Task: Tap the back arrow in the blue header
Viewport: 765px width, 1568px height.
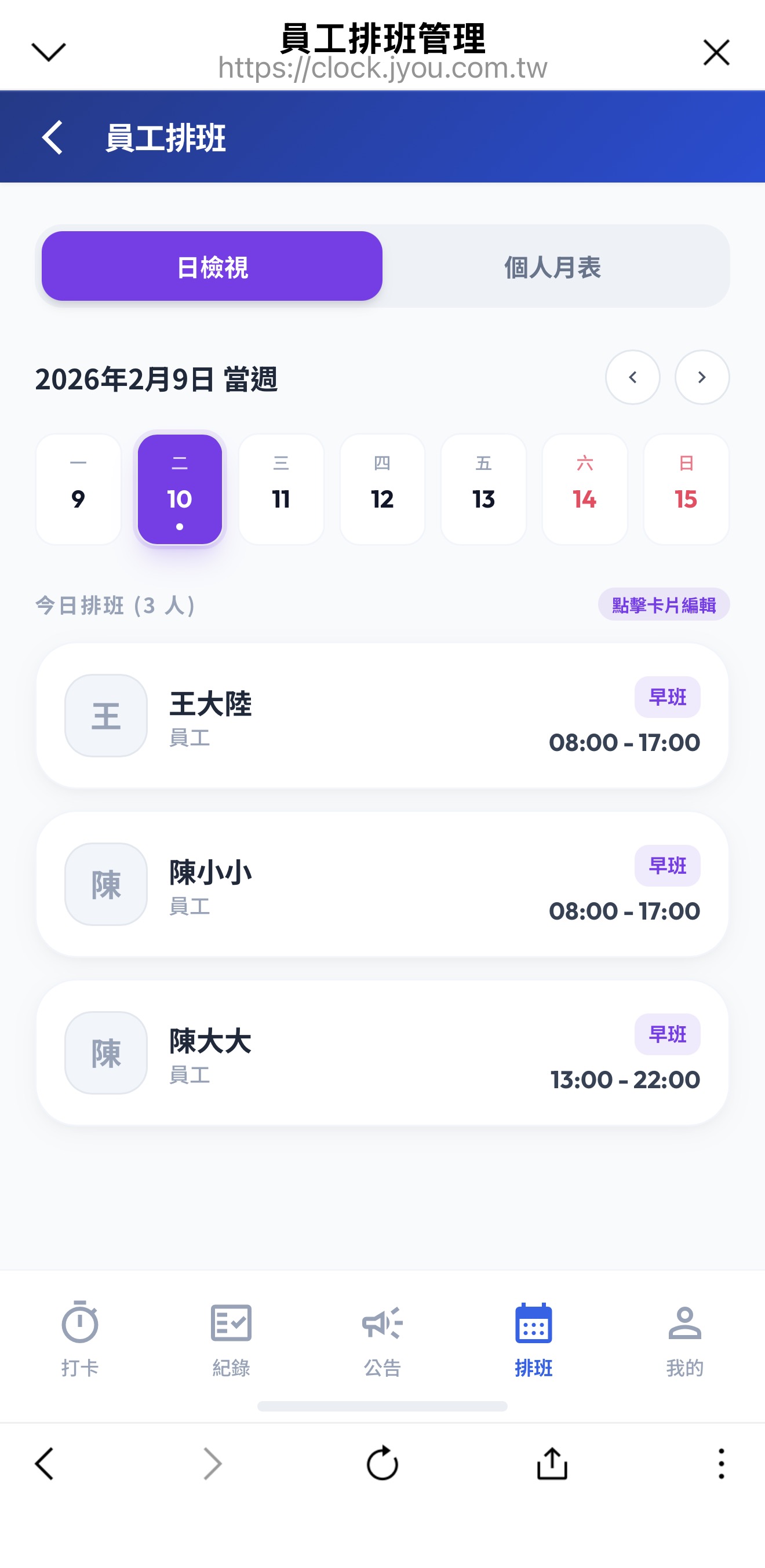Action: click(x=52, y=136)
